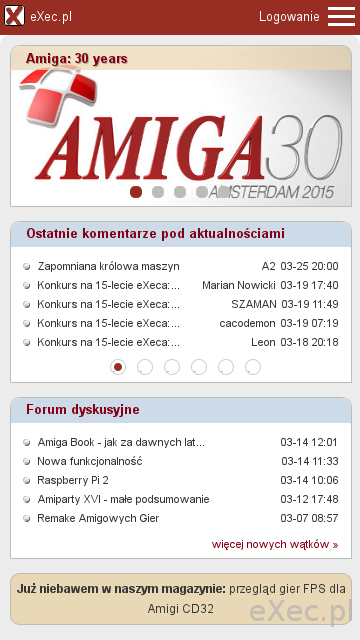Go to the eXec.pl home logo

click(38, 17)
